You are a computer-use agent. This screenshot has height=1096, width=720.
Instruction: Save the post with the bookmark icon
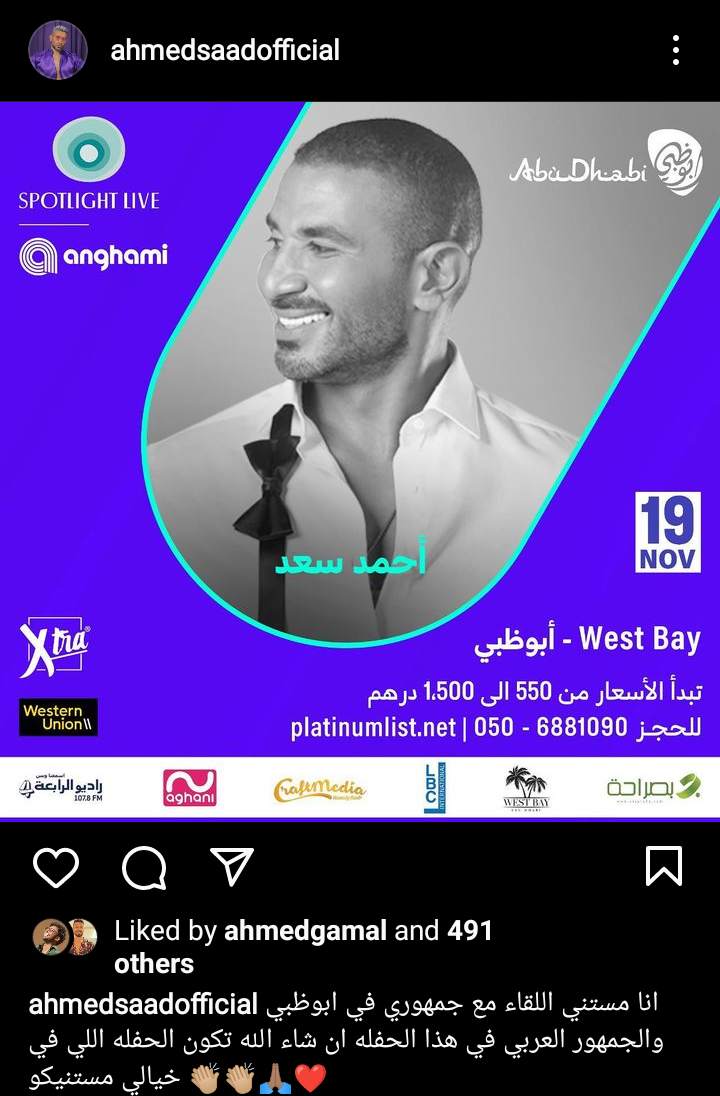(x=664, y=866)
